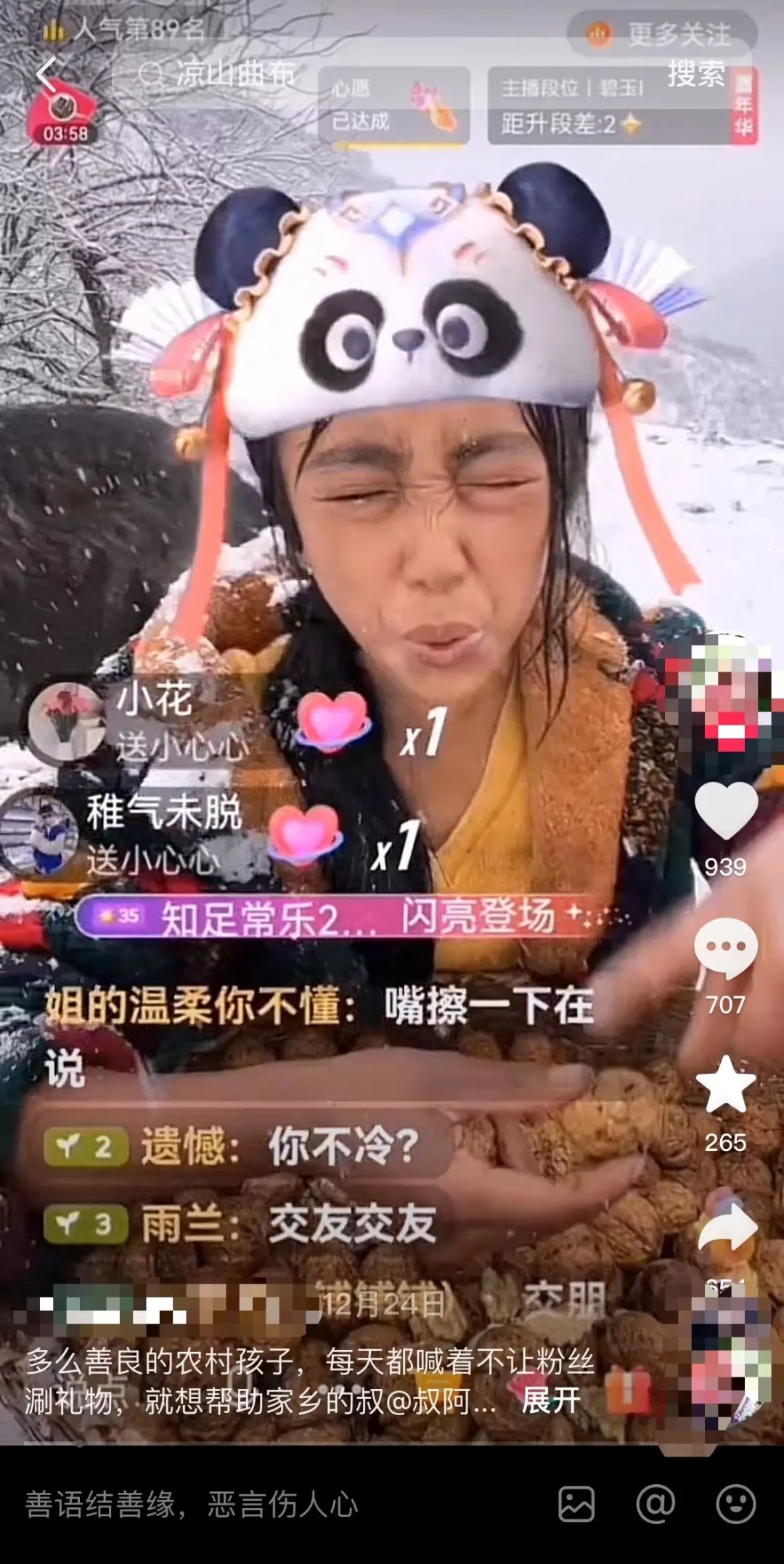Open the emoji picker
784x1564 pixels.
(735, 1504)
